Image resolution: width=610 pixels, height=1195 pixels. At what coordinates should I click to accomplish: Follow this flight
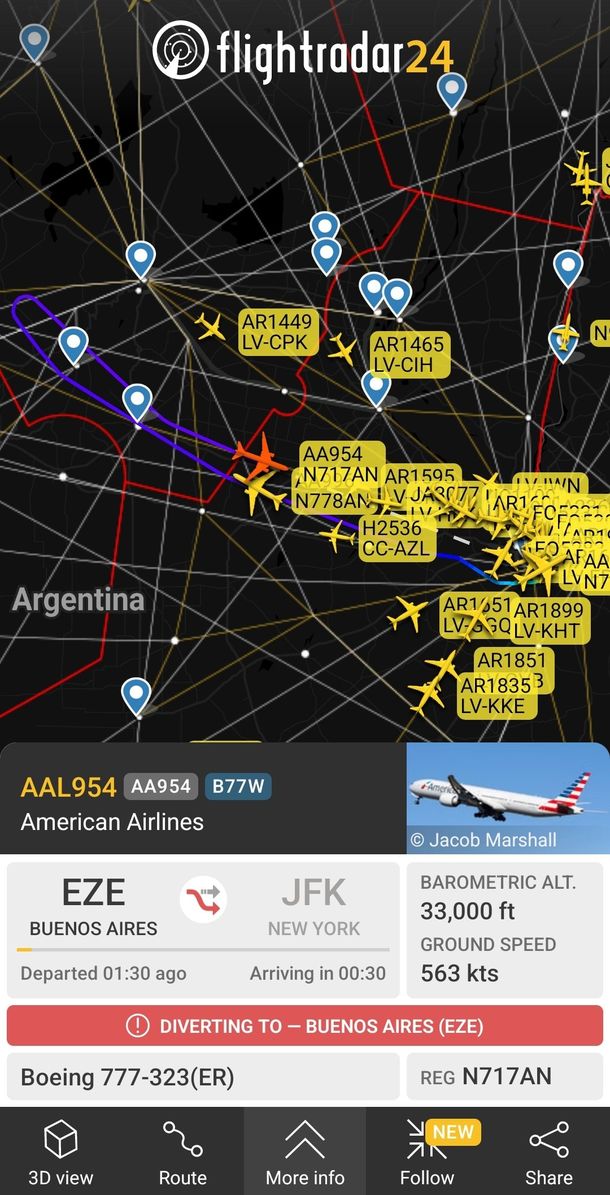pyautogui.click(x=427, y=1152)
